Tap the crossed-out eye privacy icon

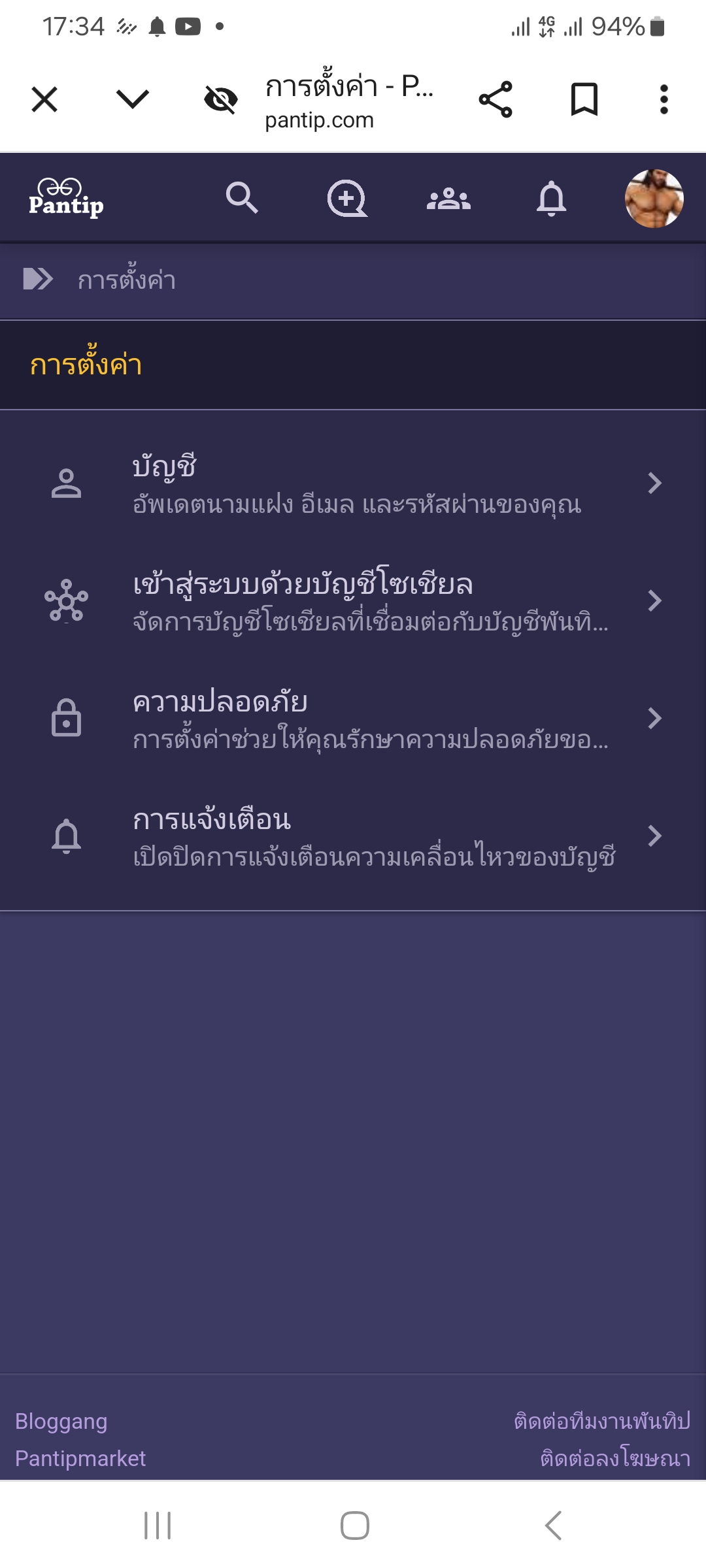pyautogui.click(x=221, y=100)
